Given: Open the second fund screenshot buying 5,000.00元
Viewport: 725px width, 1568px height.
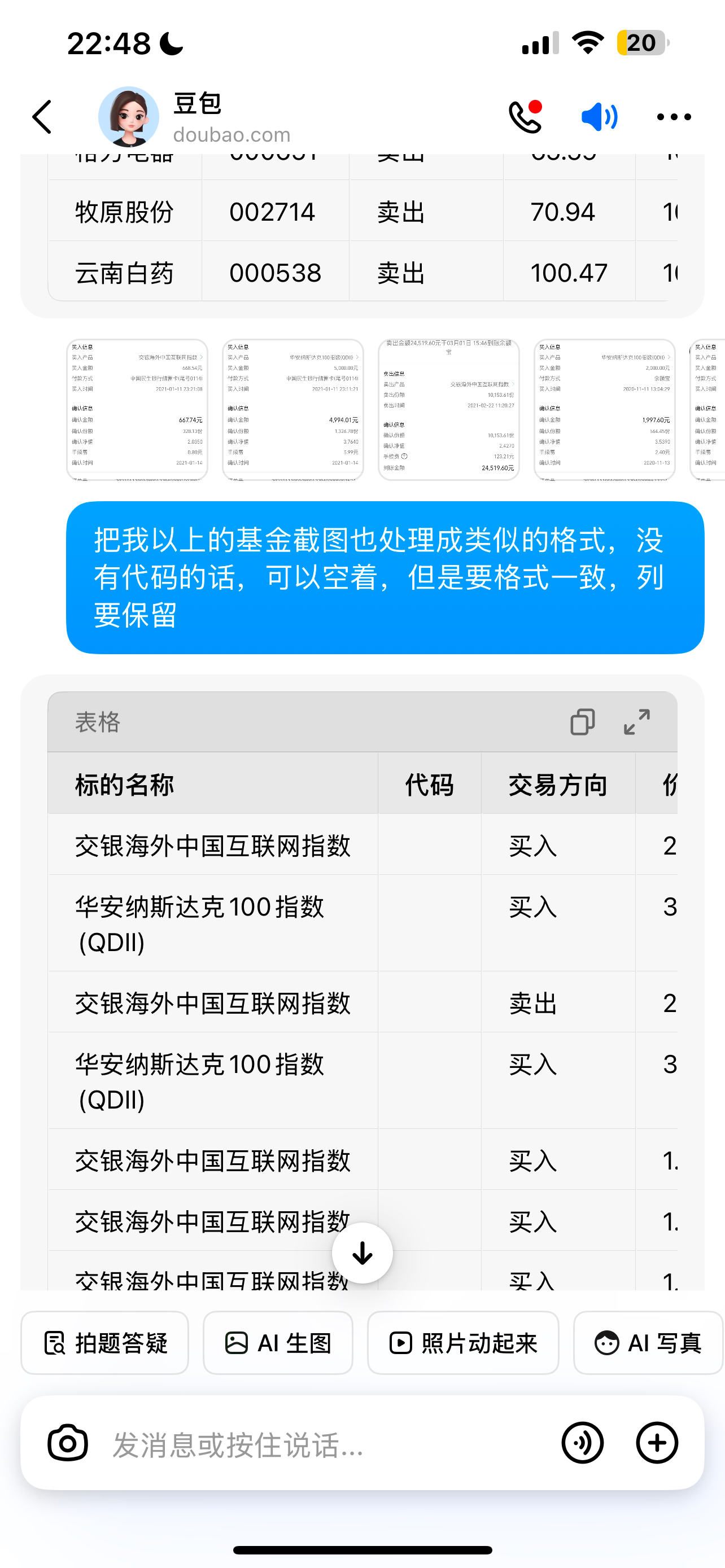Looking at the screenshot, I should click(293, 410).
